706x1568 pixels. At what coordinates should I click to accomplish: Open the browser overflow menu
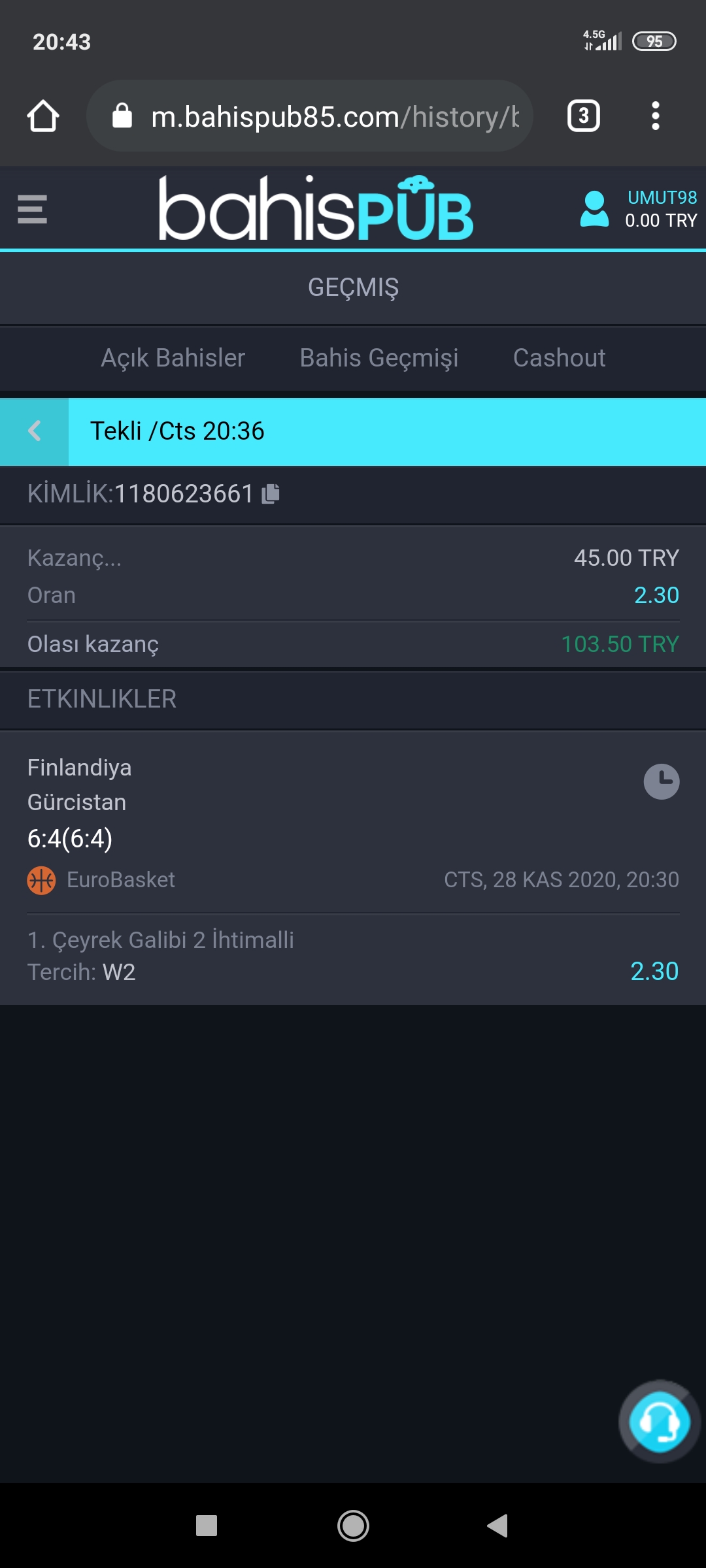[656, 116]
